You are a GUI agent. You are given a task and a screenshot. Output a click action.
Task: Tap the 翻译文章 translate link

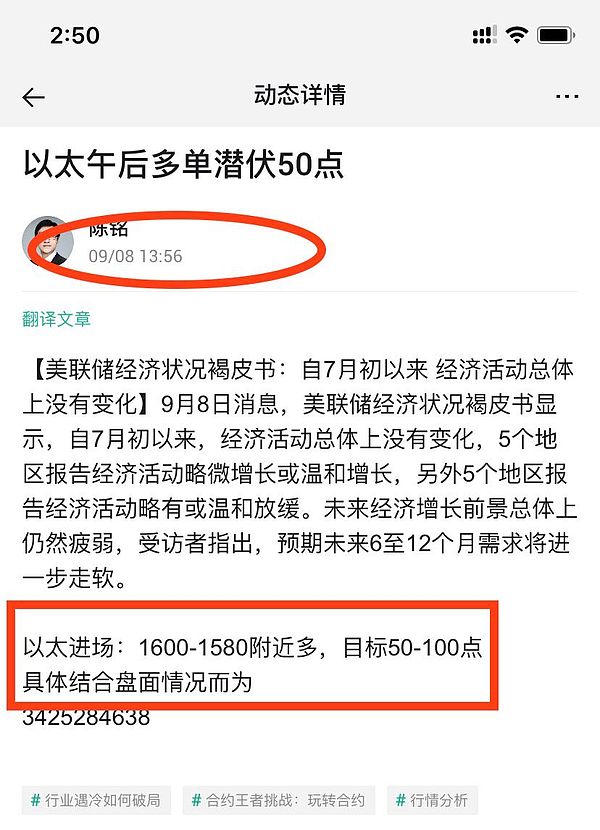pyautogui.click(x=57, y=319)
